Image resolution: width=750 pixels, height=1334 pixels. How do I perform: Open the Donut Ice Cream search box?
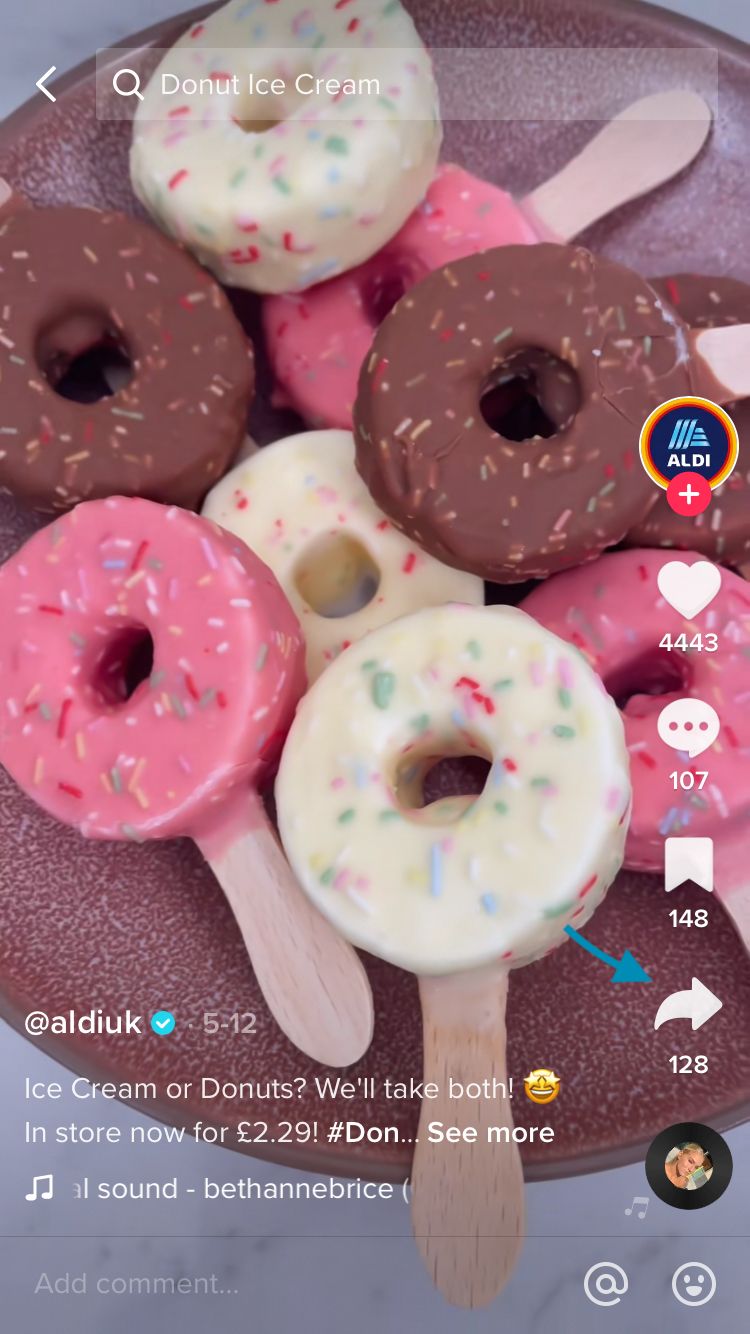[406, 85]
